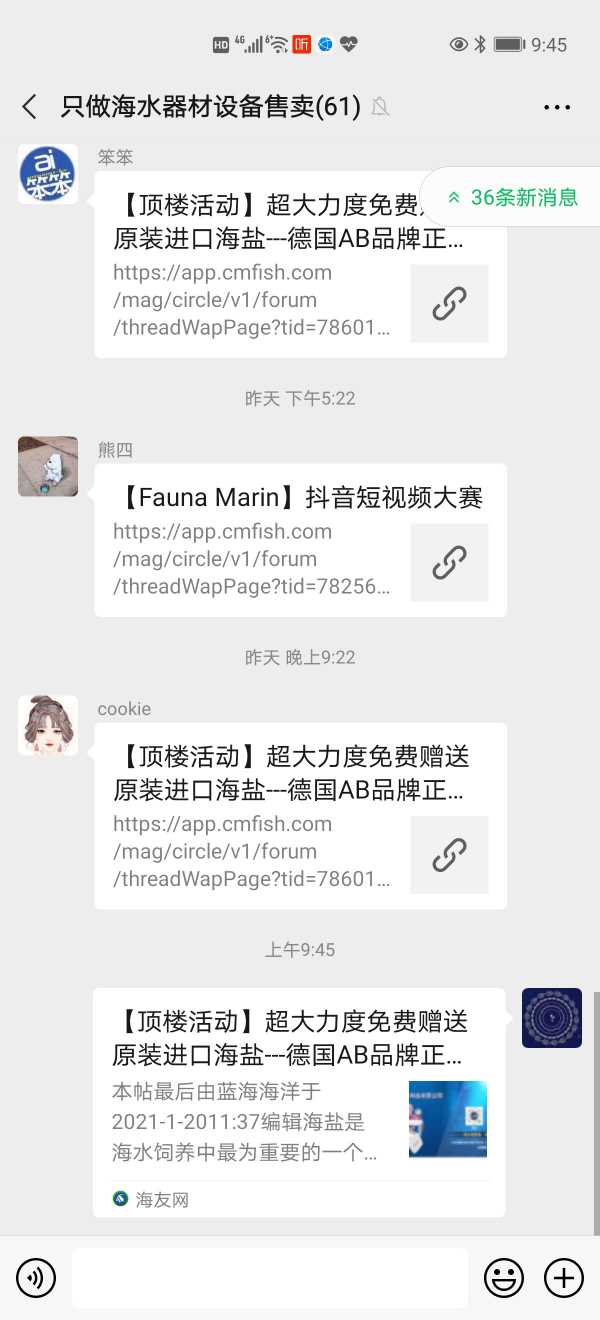
Task: Open the emoji picker
Action: pyautogui.click(x=504, y=1277)
